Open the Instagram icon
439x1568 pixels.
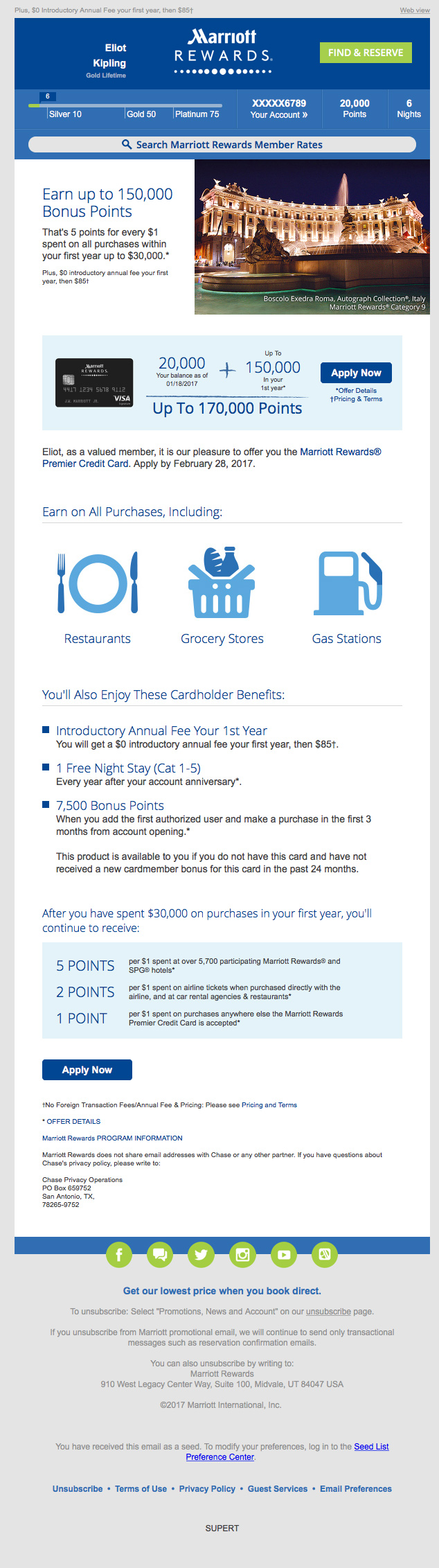coord(242,1254)
